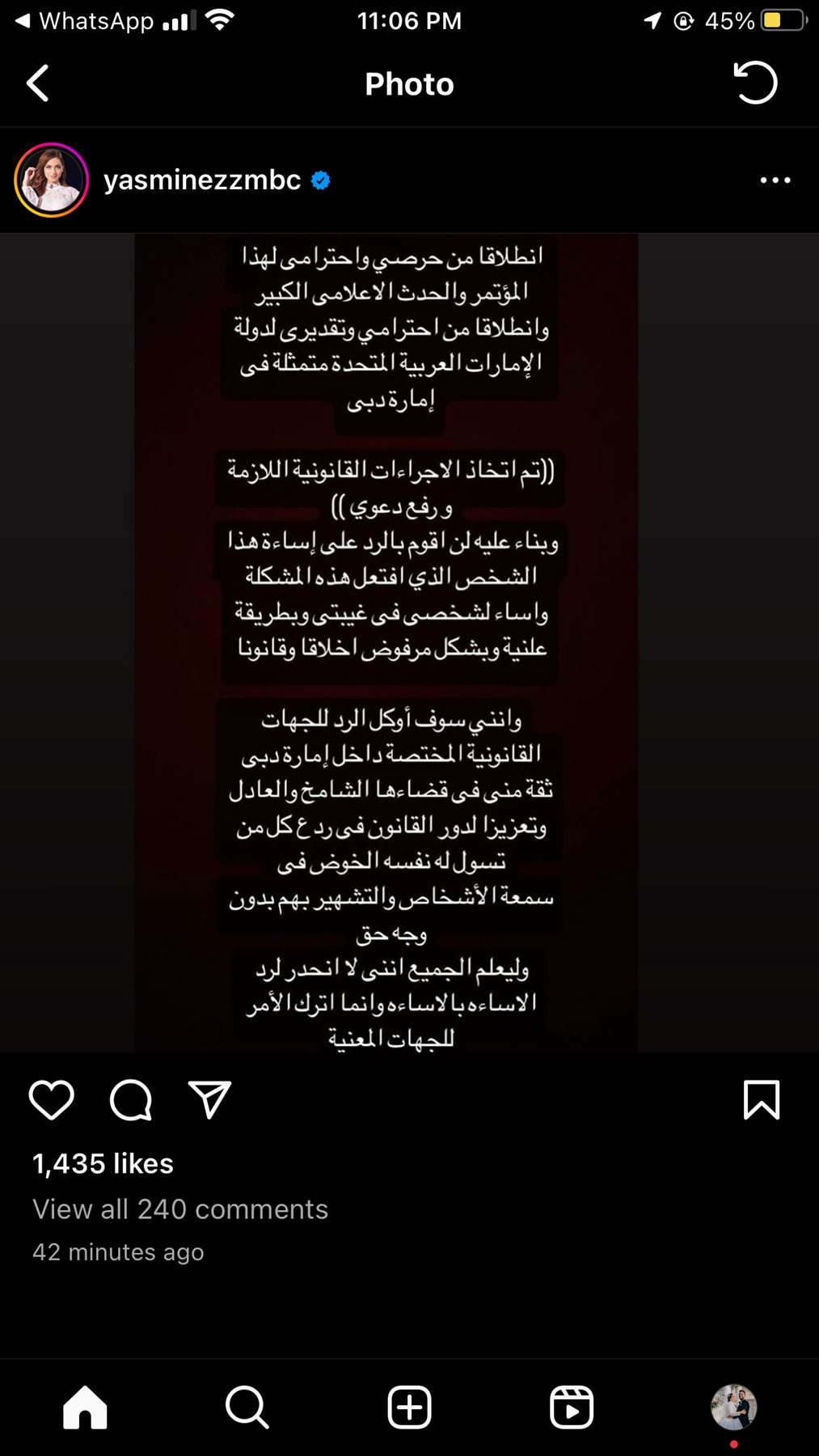
Task: Open yasminezzmbc's profile picture story
Action: click(x=51, y=180)
